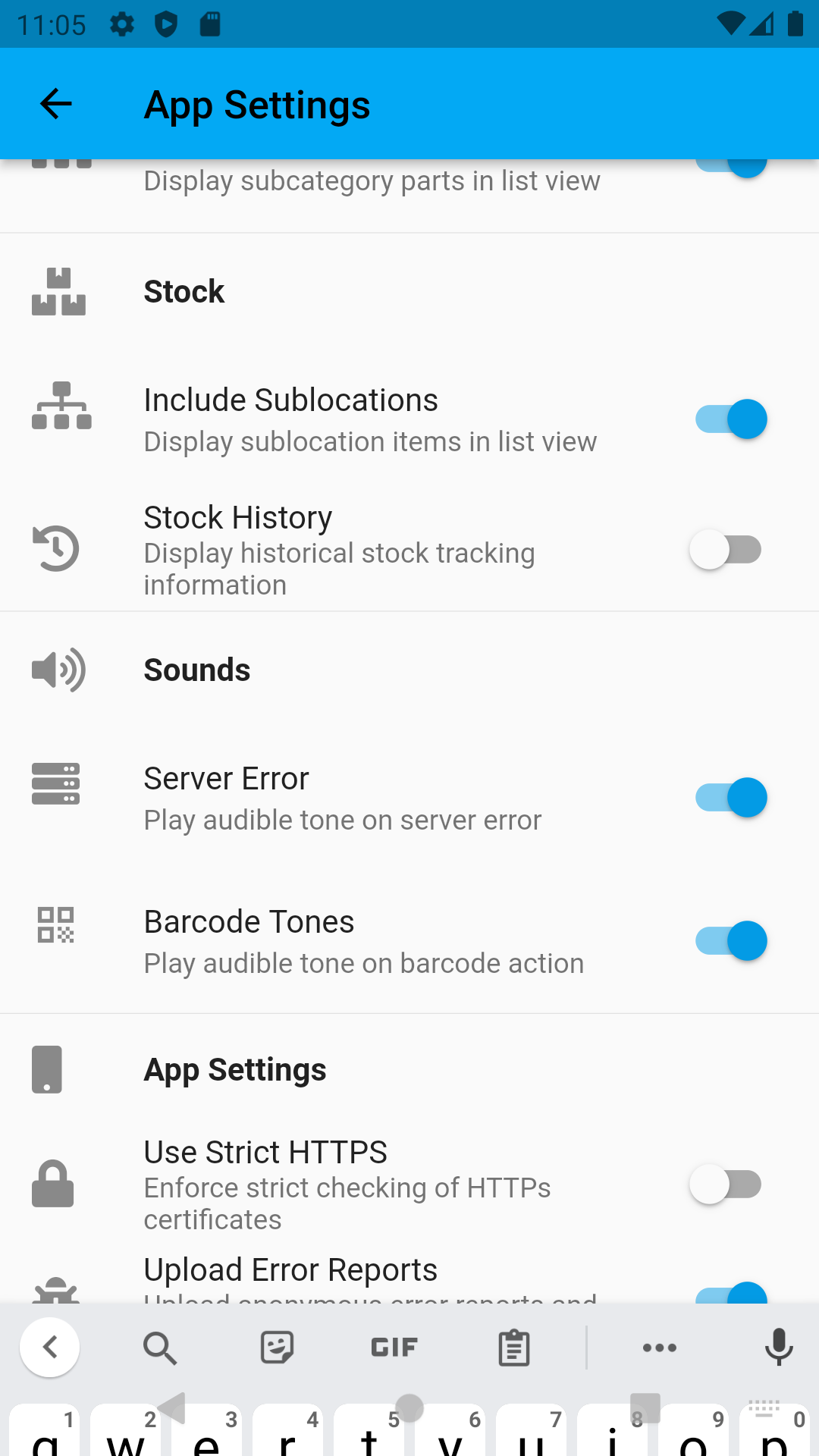
Task: Collapse keyboard toolbar with left chevron
Action: (x=50, y=1348)
